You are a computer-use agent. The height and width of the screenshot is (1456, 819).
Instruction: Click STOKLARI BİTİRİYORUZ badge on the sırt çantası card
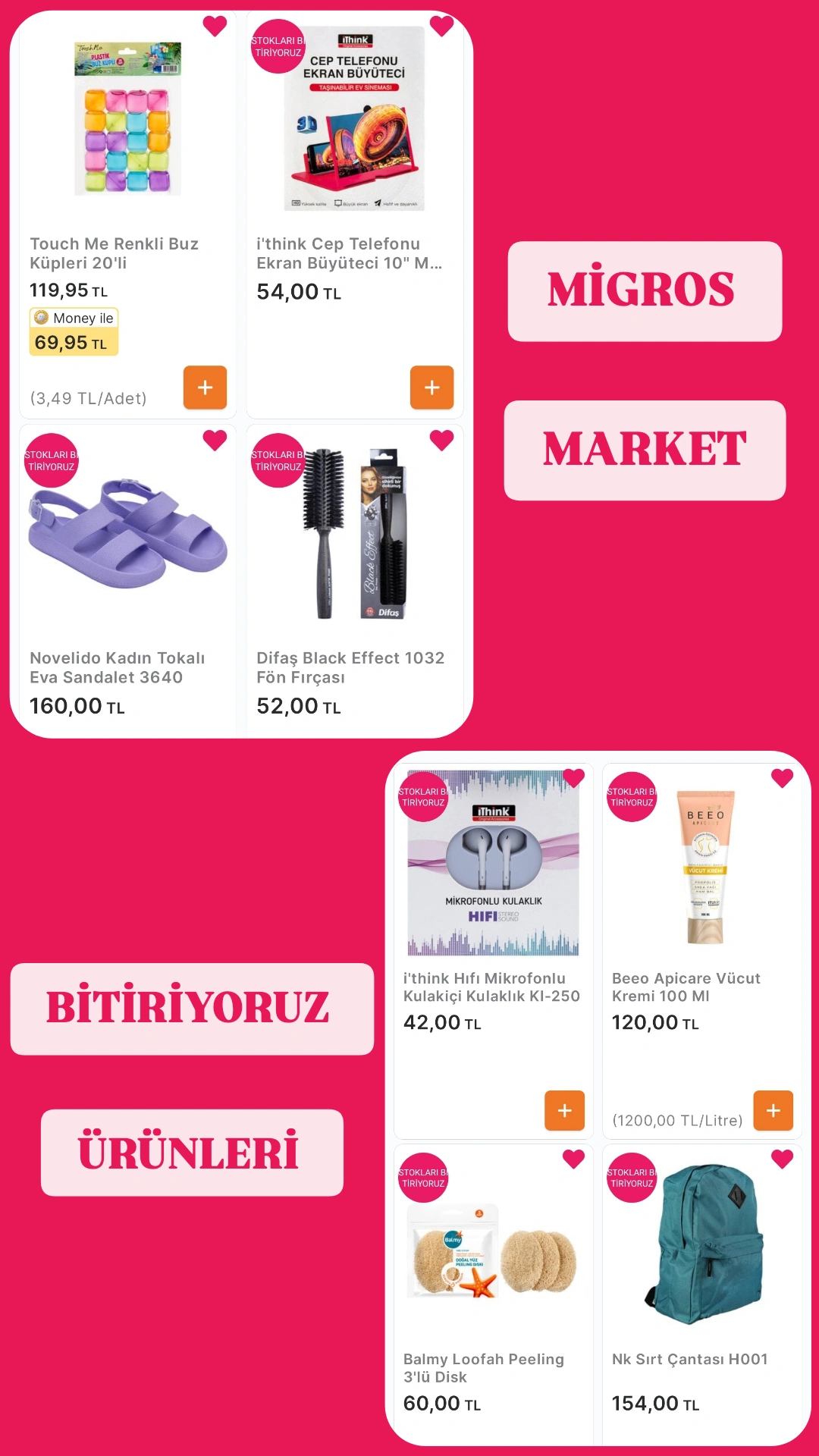630,1178
